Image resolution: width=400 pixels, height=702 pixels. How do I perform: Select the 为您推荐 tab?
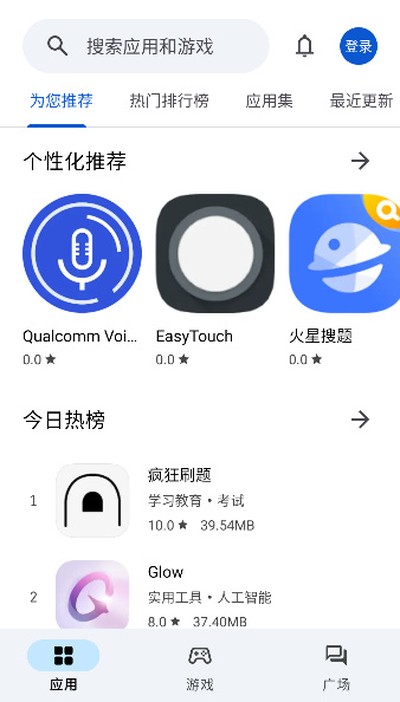coord(61,101)
